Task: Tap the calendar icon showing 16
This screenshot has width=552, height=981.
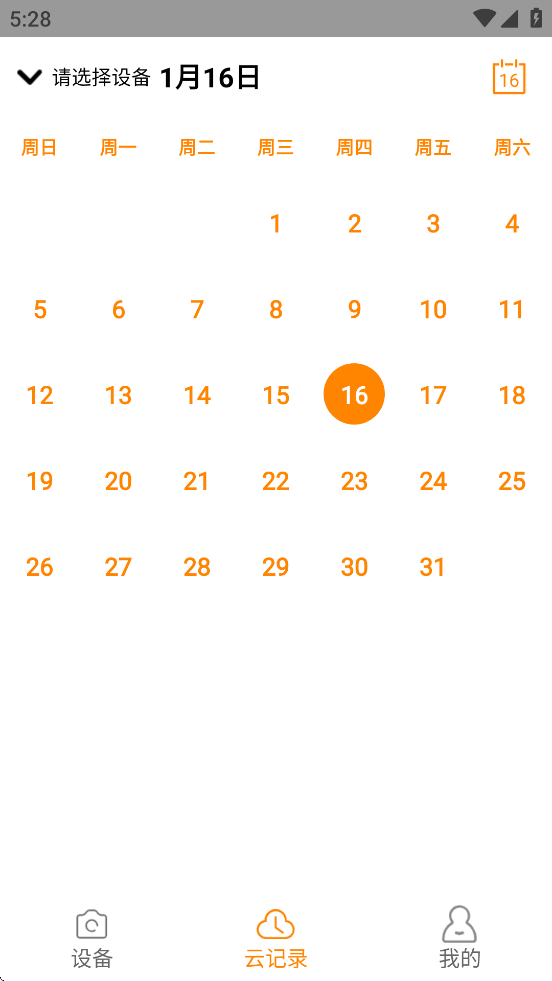Action: [x=509, y=77]
